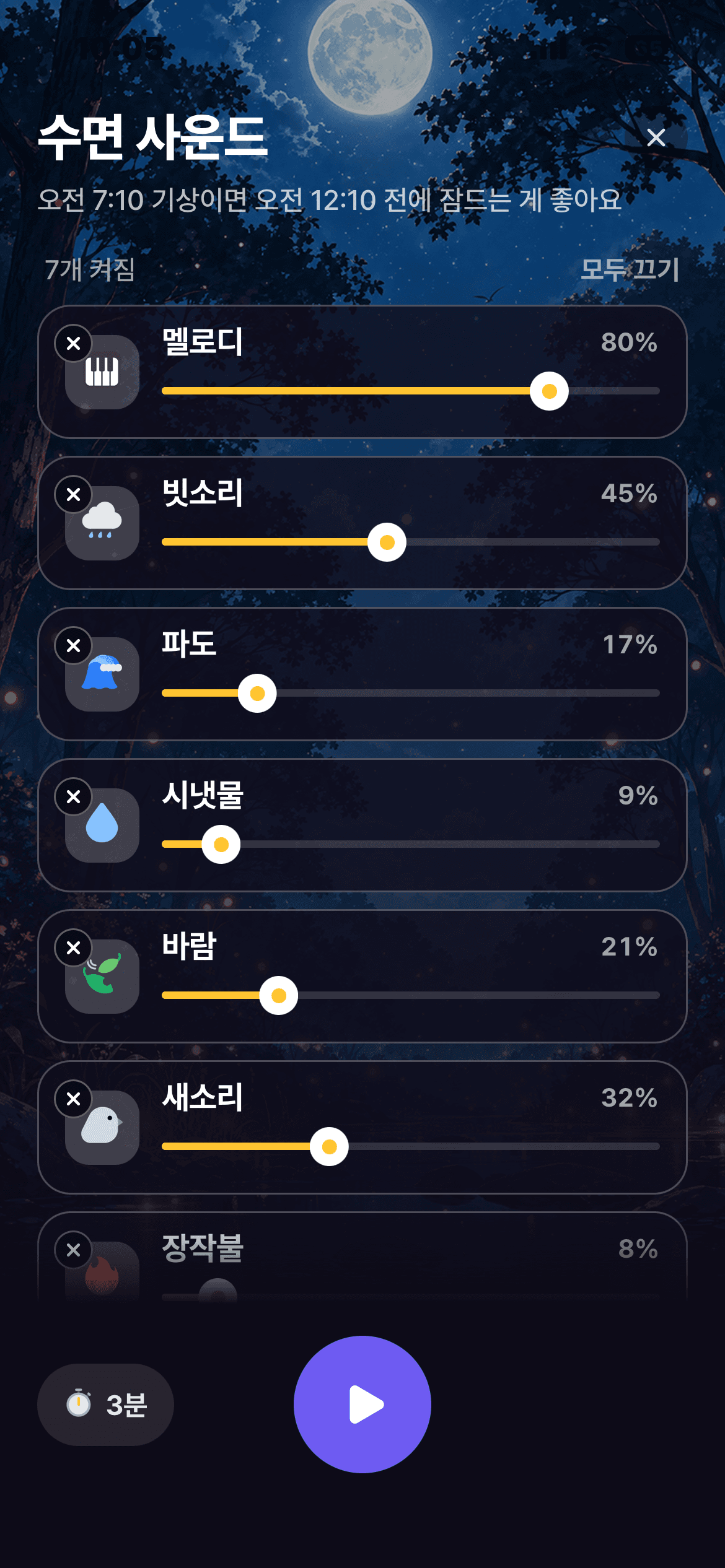Remove the 멜로디 sound
This screenshot has width=725, height=1568.
pos(74,343)
